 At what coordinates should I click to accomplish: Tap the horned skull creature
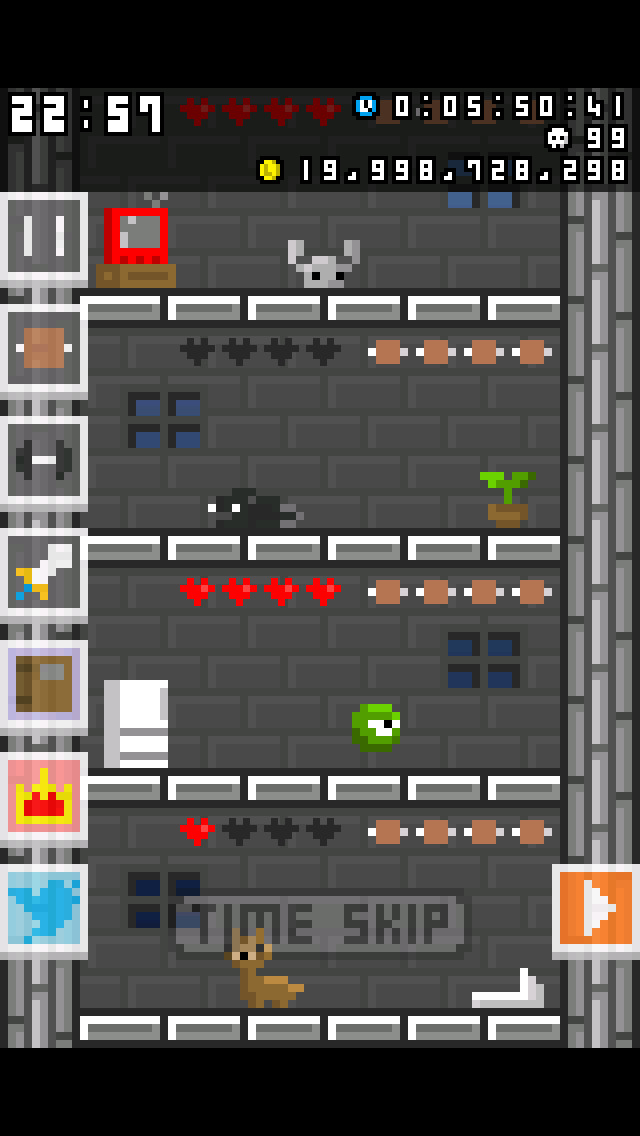point(323,264)
